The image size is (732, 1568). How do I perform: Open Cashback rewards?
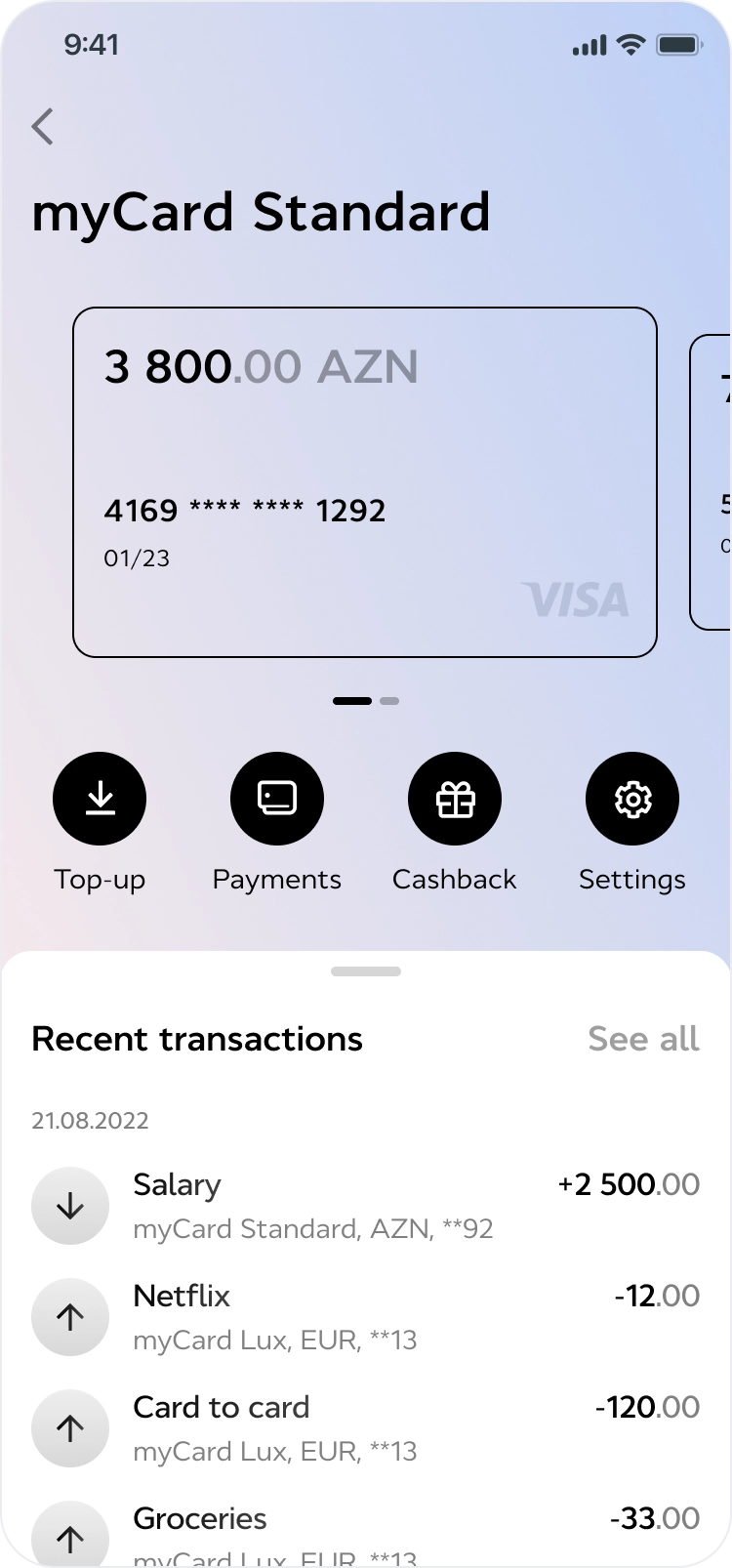(455, 799)
